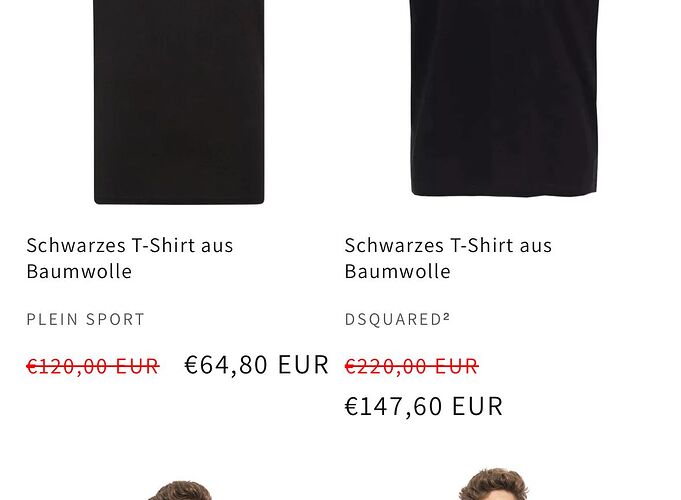This screenshot has height=500, width=681.
Task: Tap the Dsquared² 'Schwarzes T-Shirt aus Baumwolle' title
Action: tap(447, 257)
